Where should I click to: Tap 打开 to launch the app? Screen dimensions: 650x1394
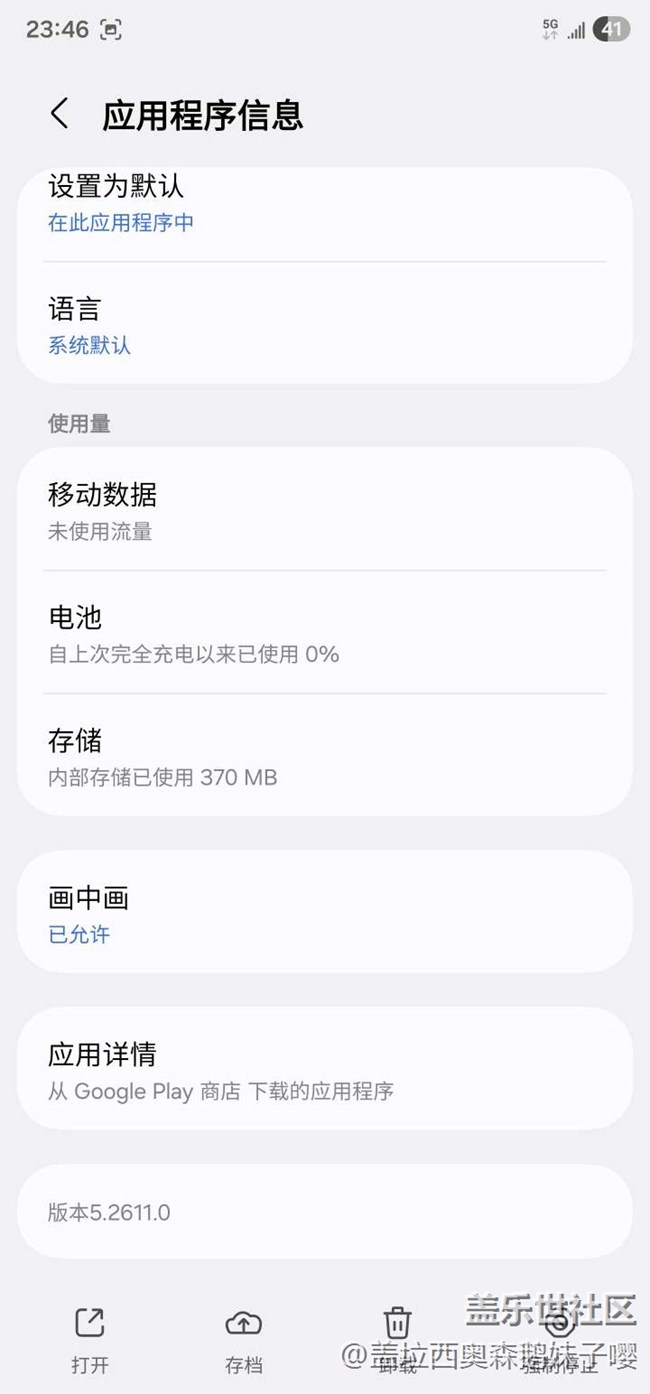click(90, 1340)
